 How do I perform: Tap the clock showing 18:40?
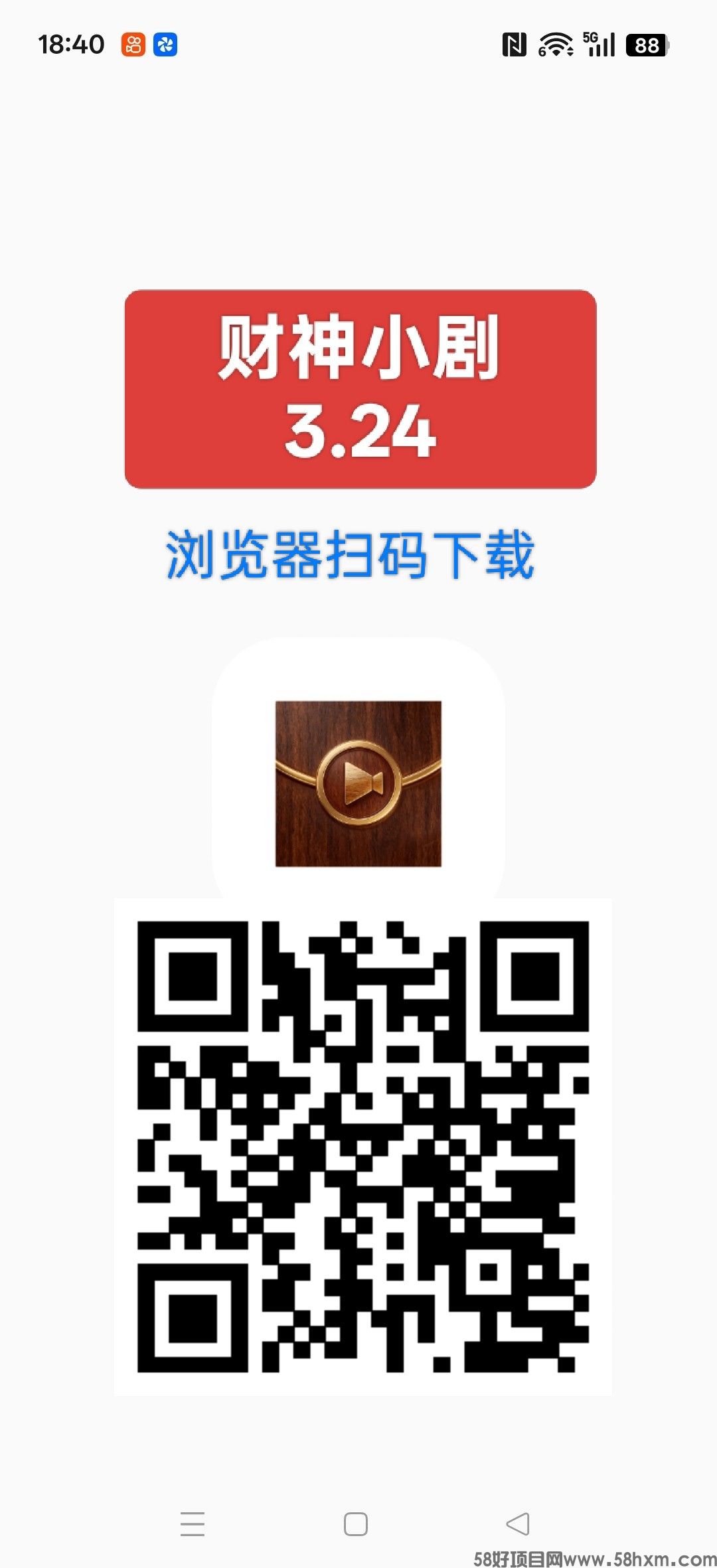pos(71,44)
